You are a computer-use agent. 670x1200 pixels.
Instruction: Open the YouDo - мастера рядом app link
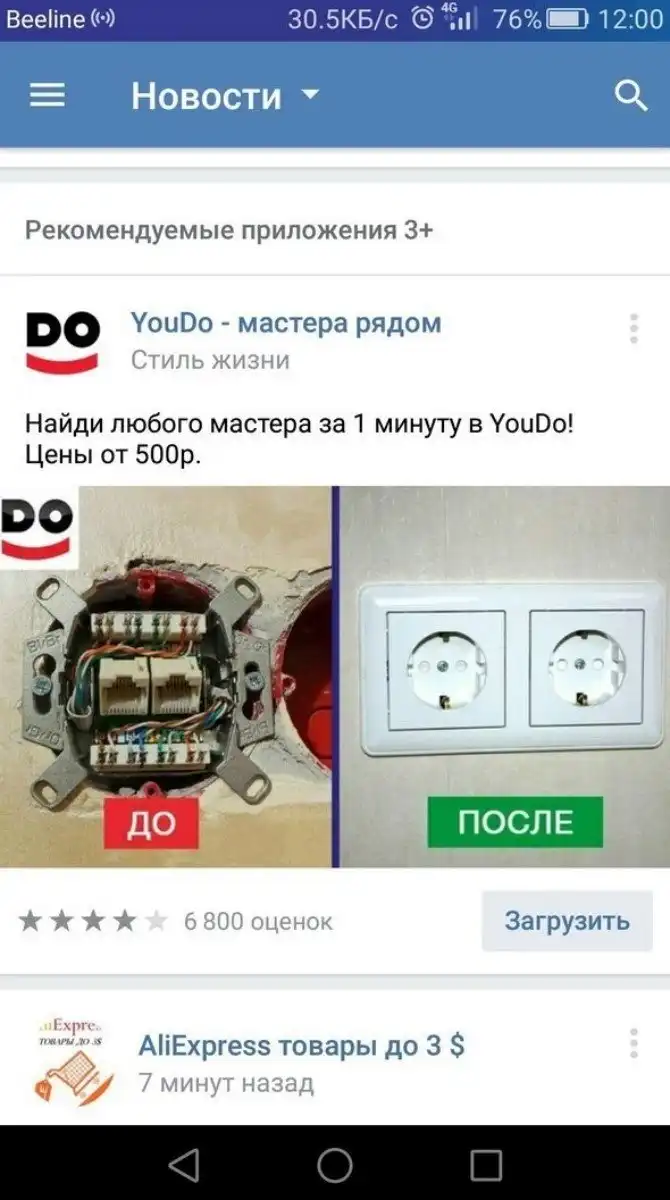tap(286, 323)
